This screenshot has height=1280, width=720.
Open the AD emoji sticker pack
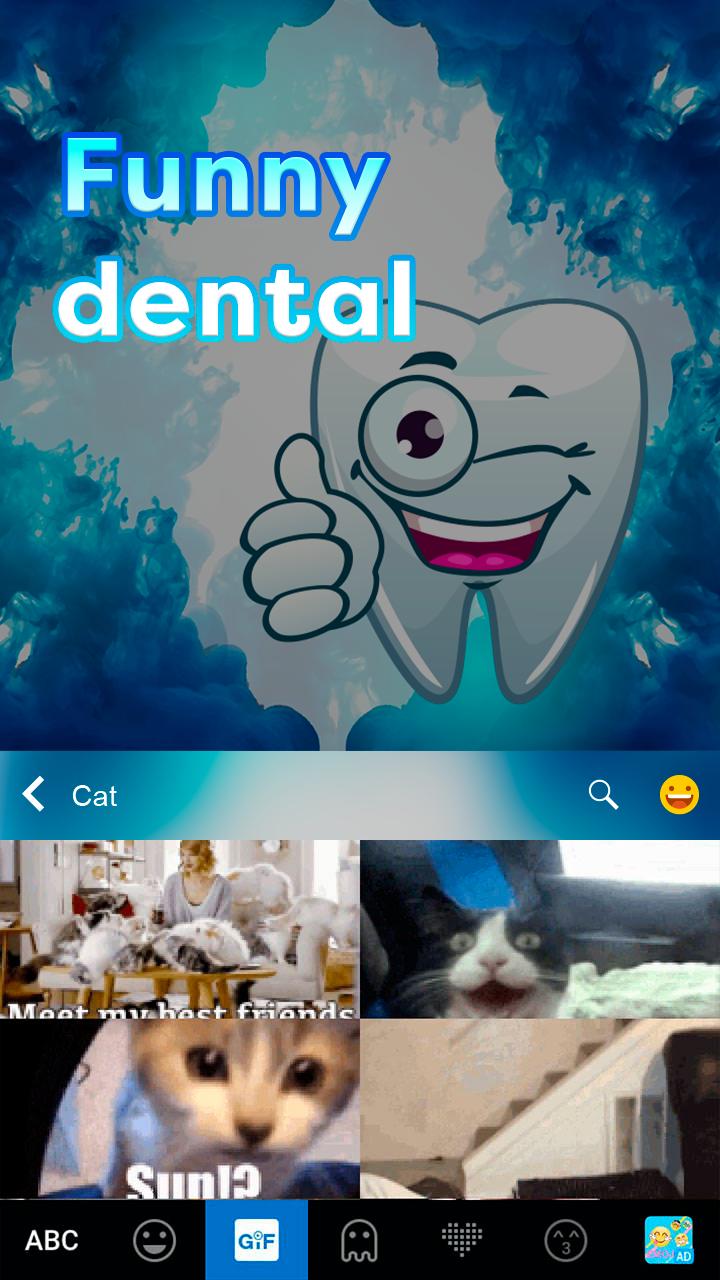668,1240
